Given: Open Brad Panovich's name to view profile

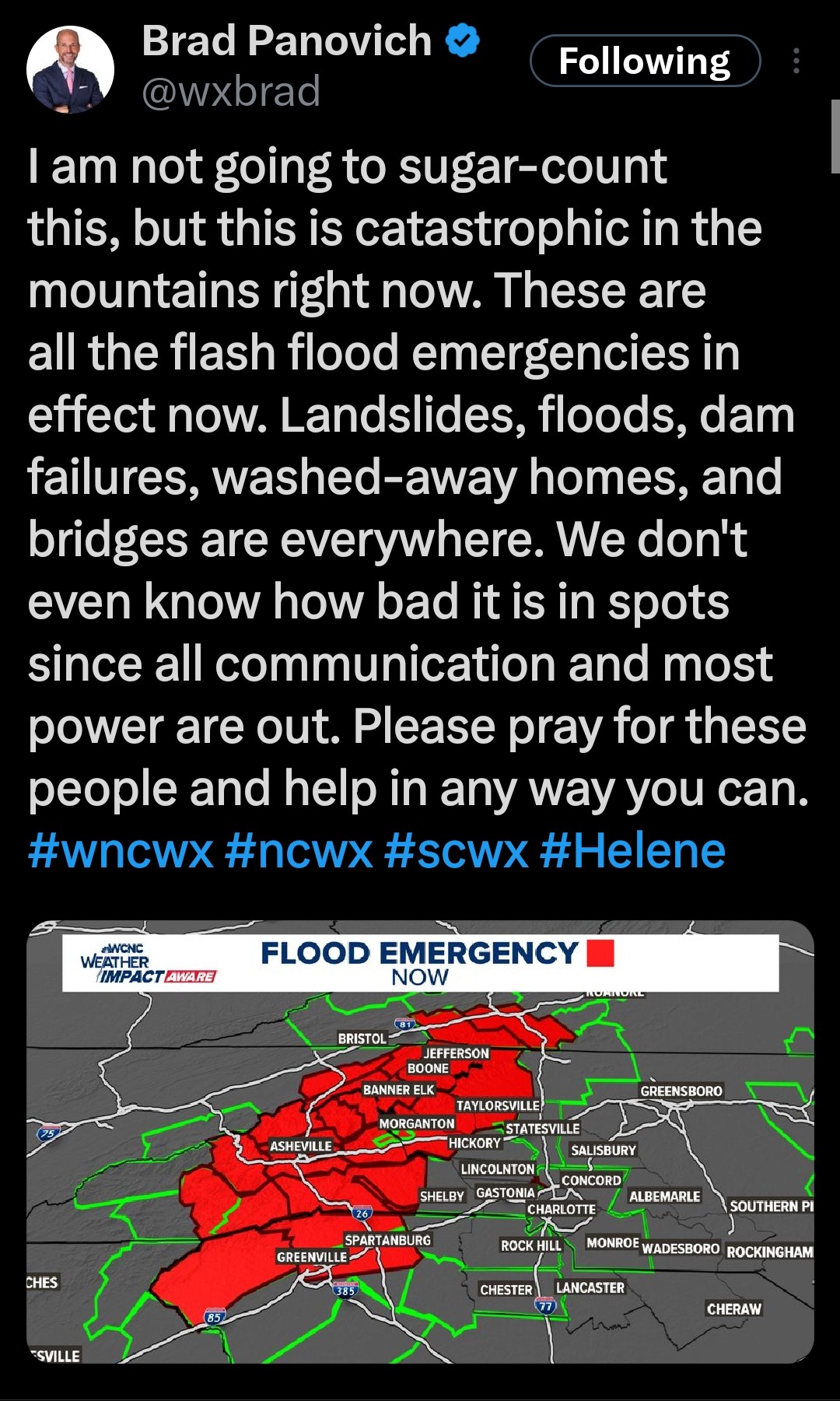Looking at the screenshot, I should coord(286,40).
